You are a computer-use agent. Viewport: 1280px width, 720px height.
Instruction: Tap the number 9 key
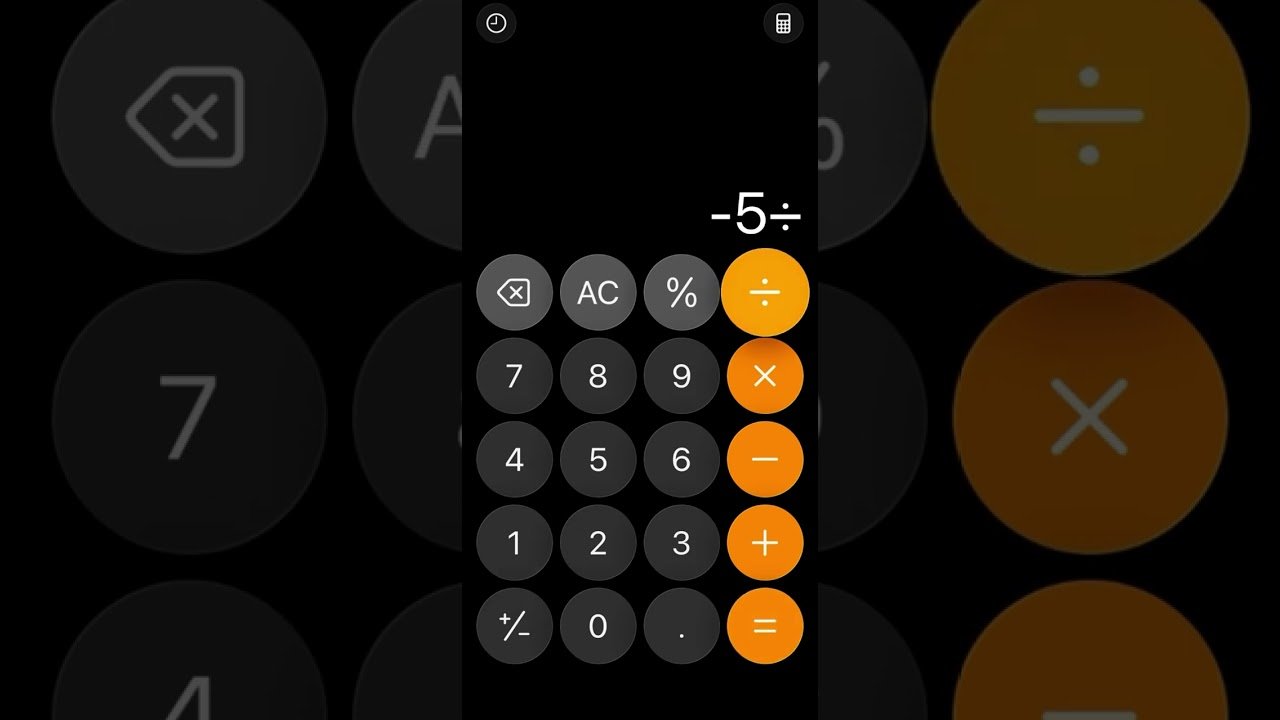click(x=682, y=376)
